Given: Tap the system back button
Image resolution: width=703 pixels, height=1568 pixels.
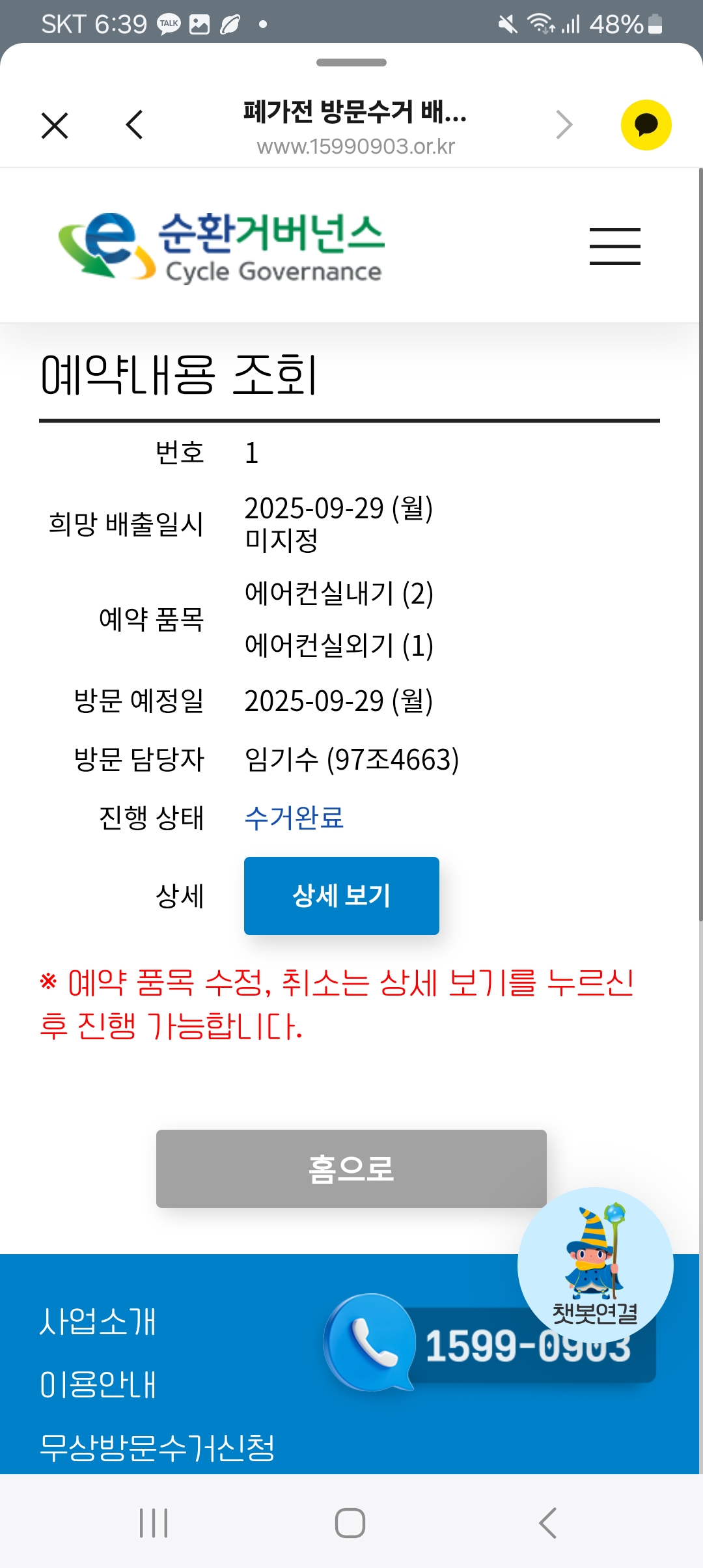Looking at the screenshot, I should point(547,1522).
